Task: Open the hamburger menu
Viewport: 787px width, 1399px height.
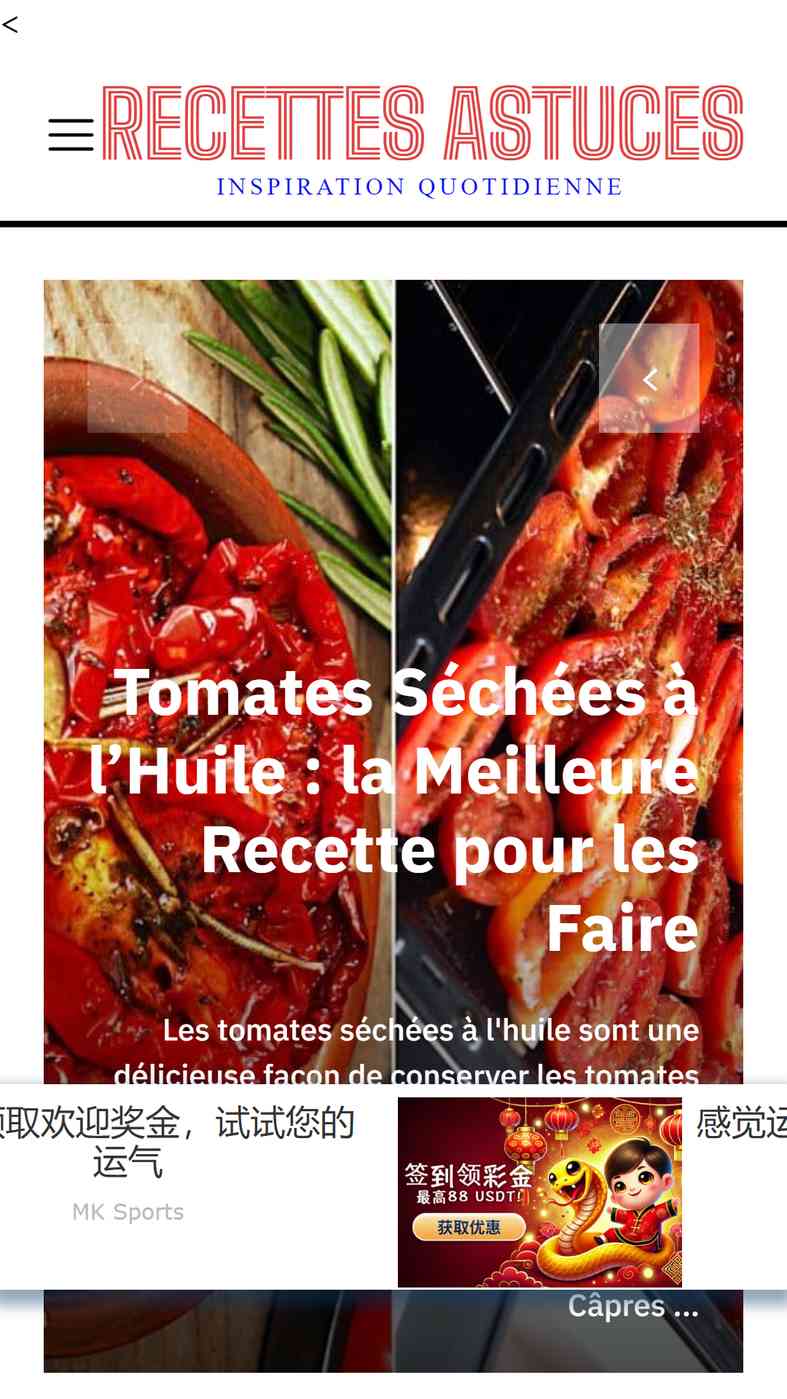Action: 71,135
